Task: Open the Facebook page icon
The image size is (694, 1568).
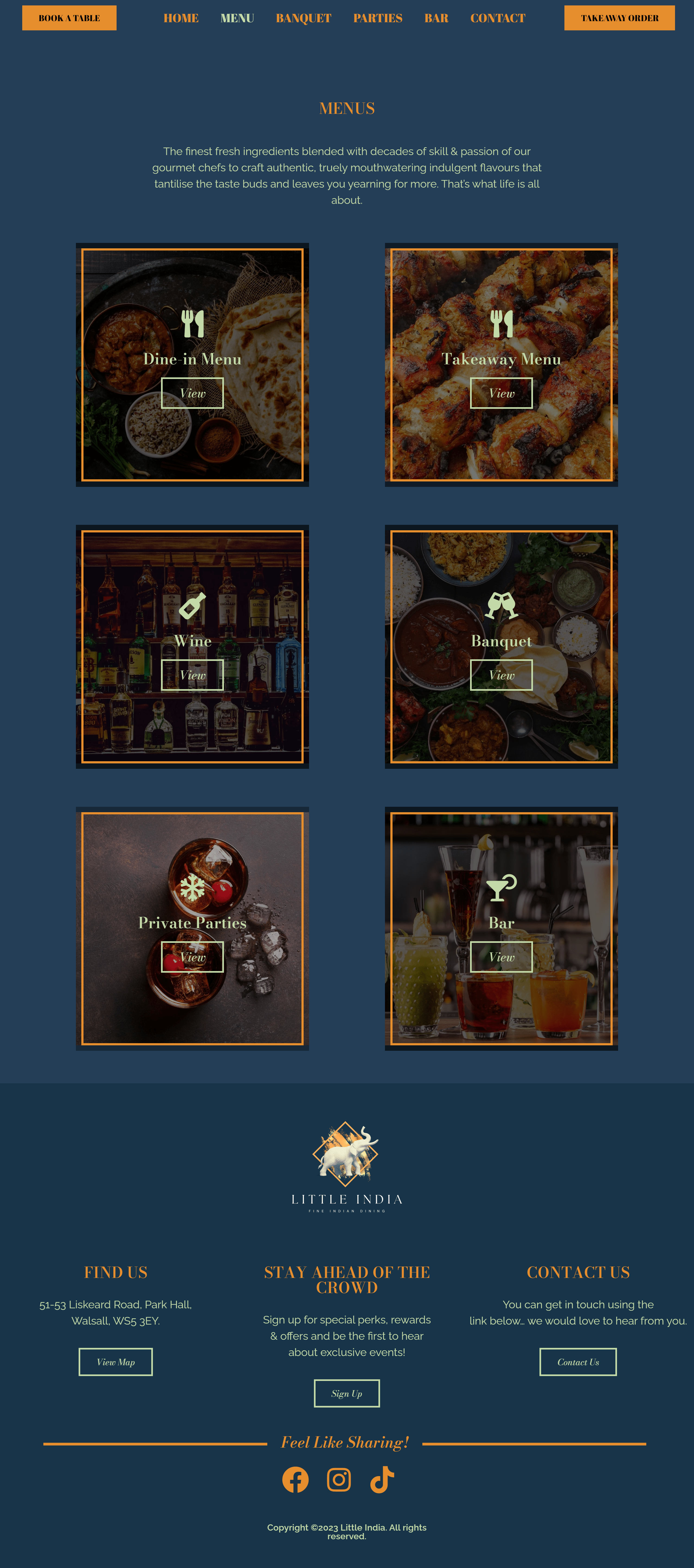Action: pos(295,1479)
